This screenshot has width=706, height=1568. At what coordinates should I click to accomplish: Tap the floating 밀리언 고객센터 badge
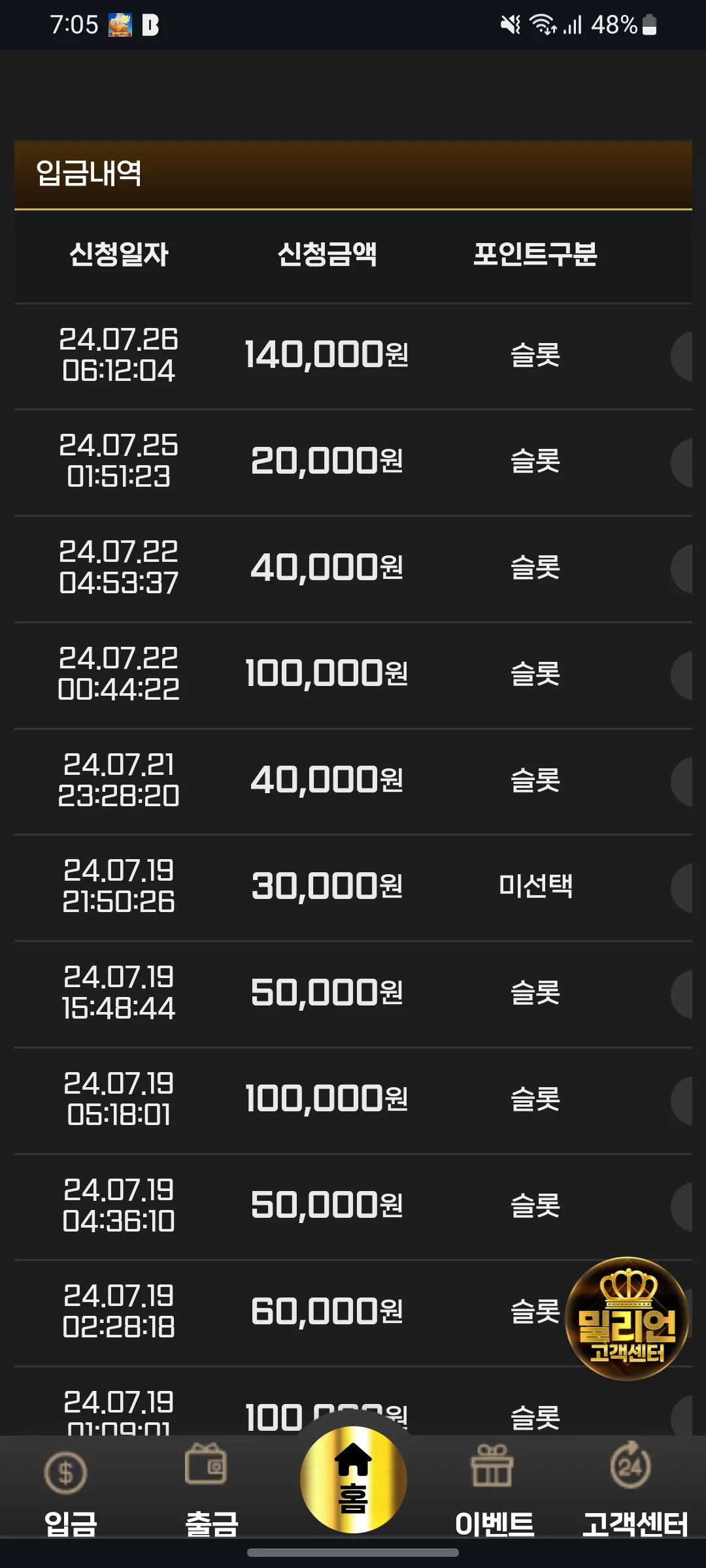(627, 1318)
